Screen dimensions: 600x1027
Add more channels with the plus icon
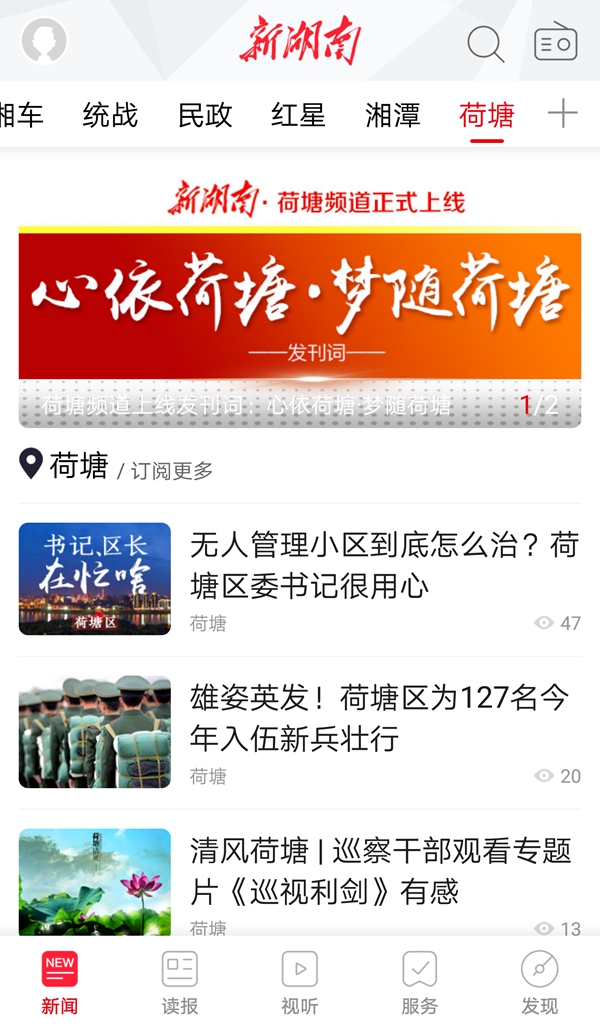pos(562,114)
